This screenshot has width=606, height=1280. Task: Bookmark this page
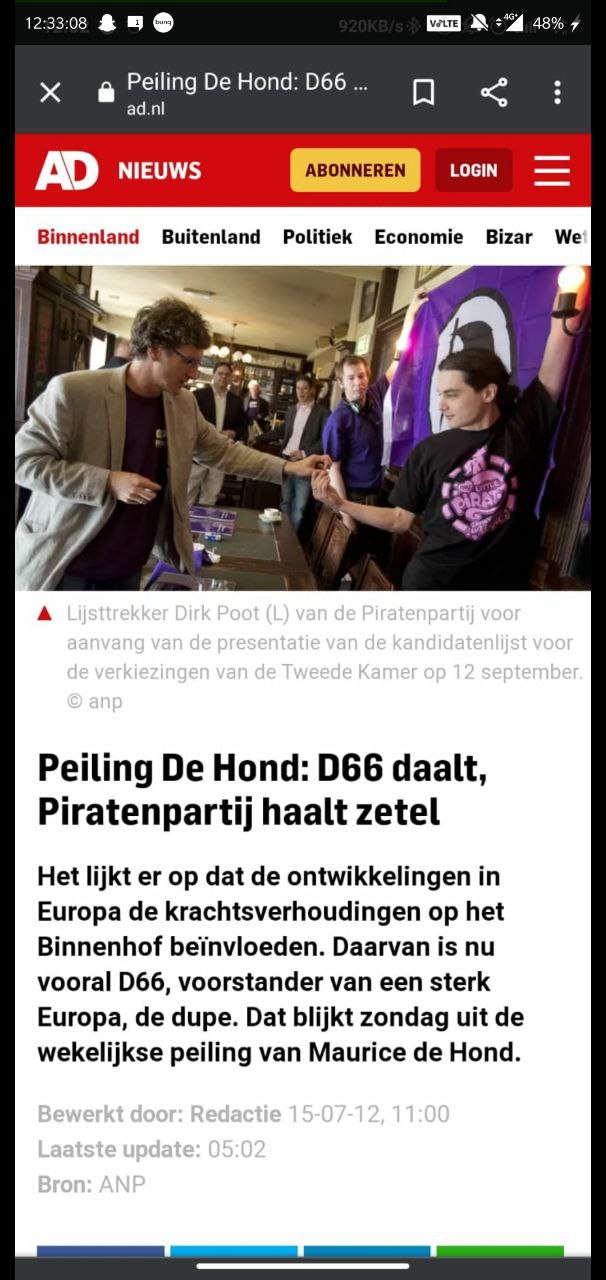tap(424, 93)
